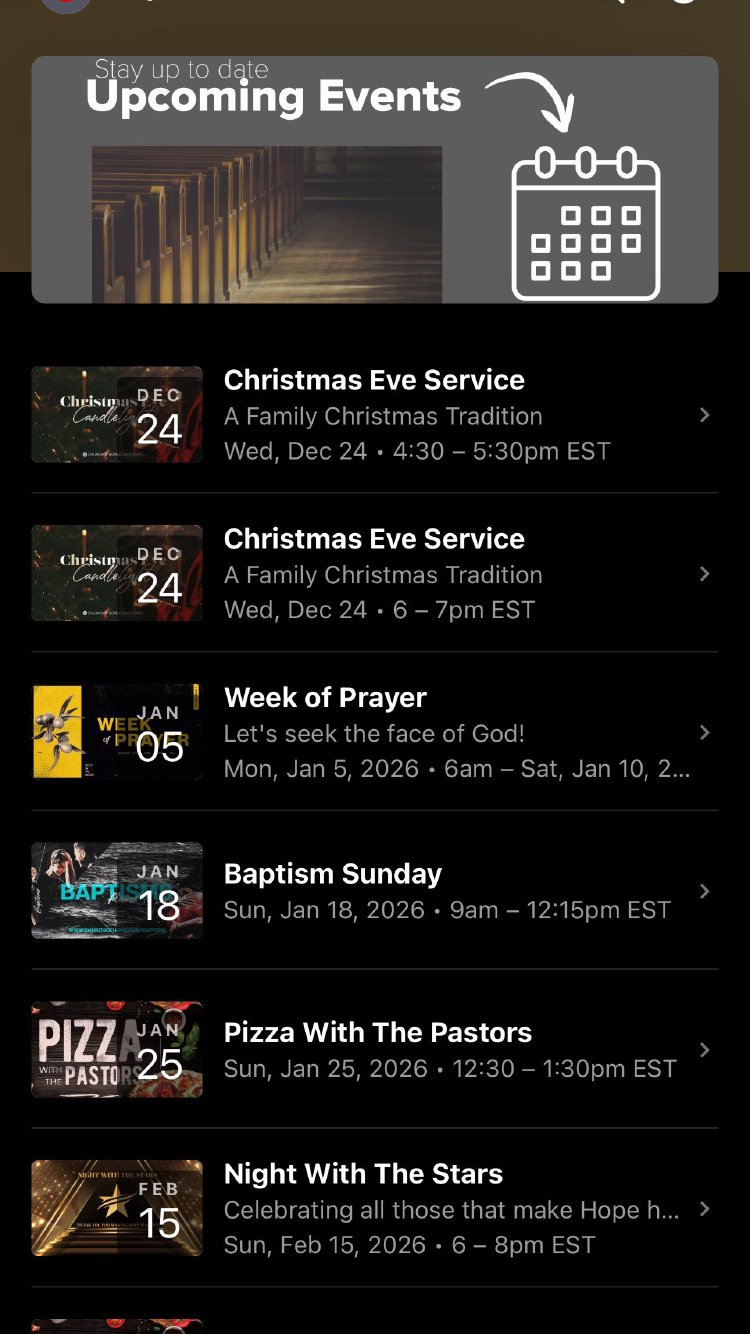Screen dimensions: 750x1334
Task: View the Week of Prayer event
Action: [x=375, y=732]
